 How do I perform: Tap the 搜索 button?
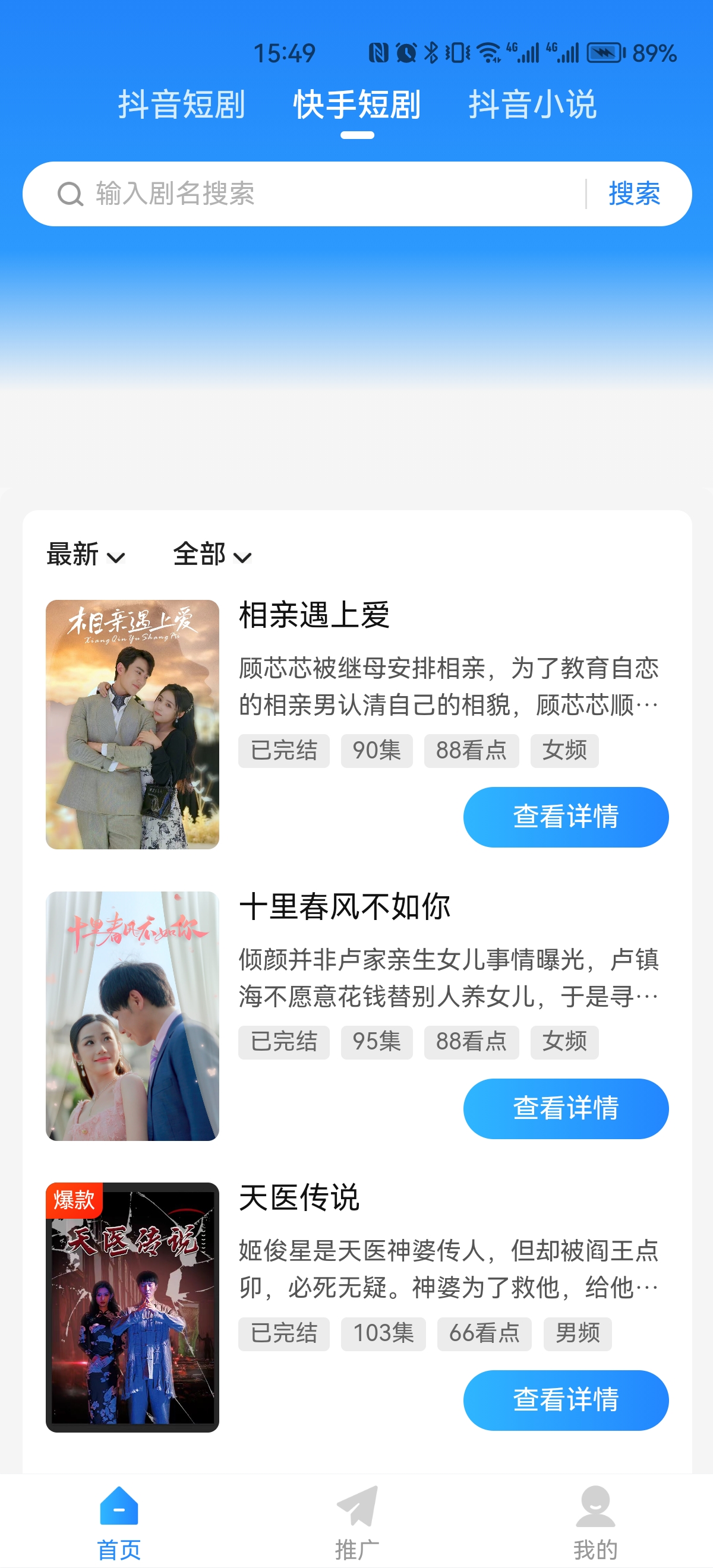click(x=634, y=194)
